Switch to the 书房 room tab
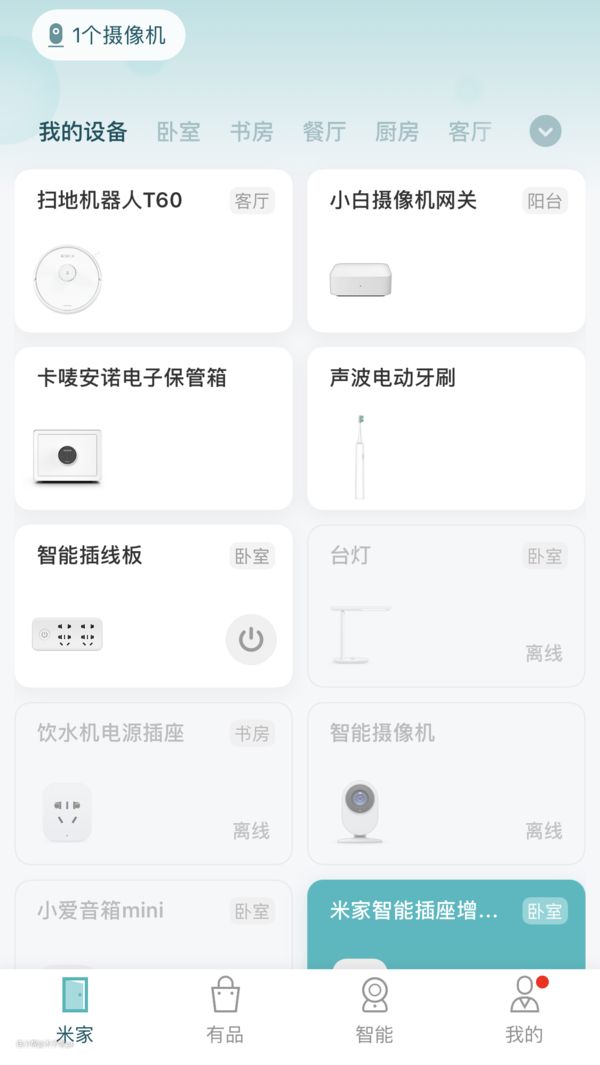 251,131
